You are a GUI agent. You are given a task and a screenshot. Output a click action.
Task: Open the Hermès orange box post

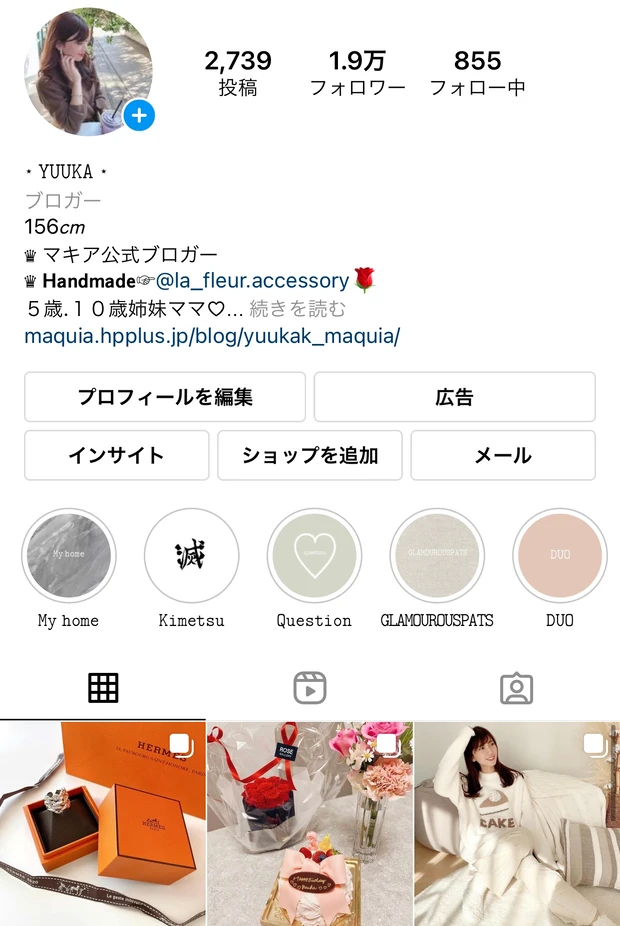click(102, 824)
